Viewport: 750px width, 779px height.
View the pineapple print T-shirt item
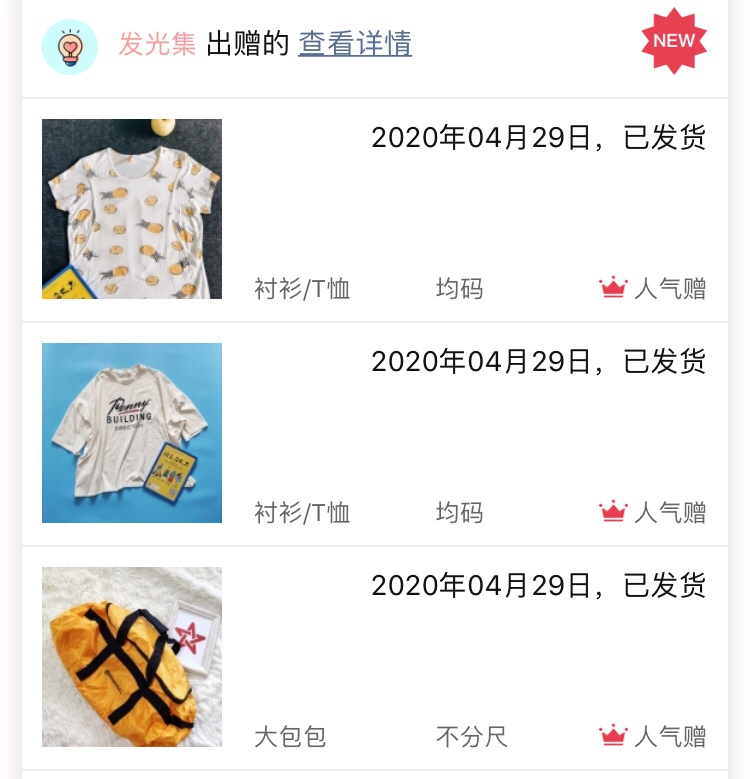132,209
